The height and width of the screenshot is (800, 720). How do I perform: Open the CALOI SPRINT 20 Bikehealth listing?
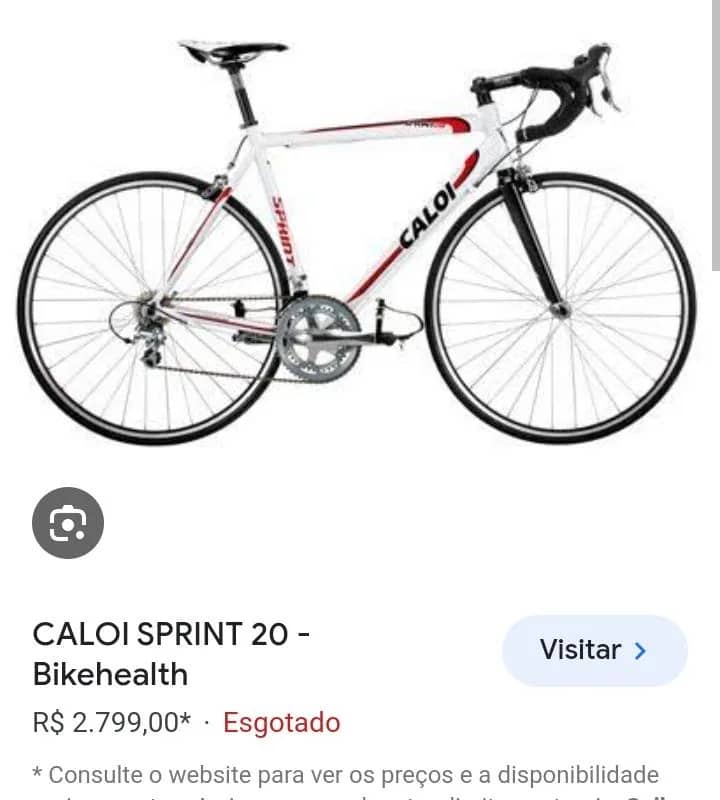[x=172, y=652]
